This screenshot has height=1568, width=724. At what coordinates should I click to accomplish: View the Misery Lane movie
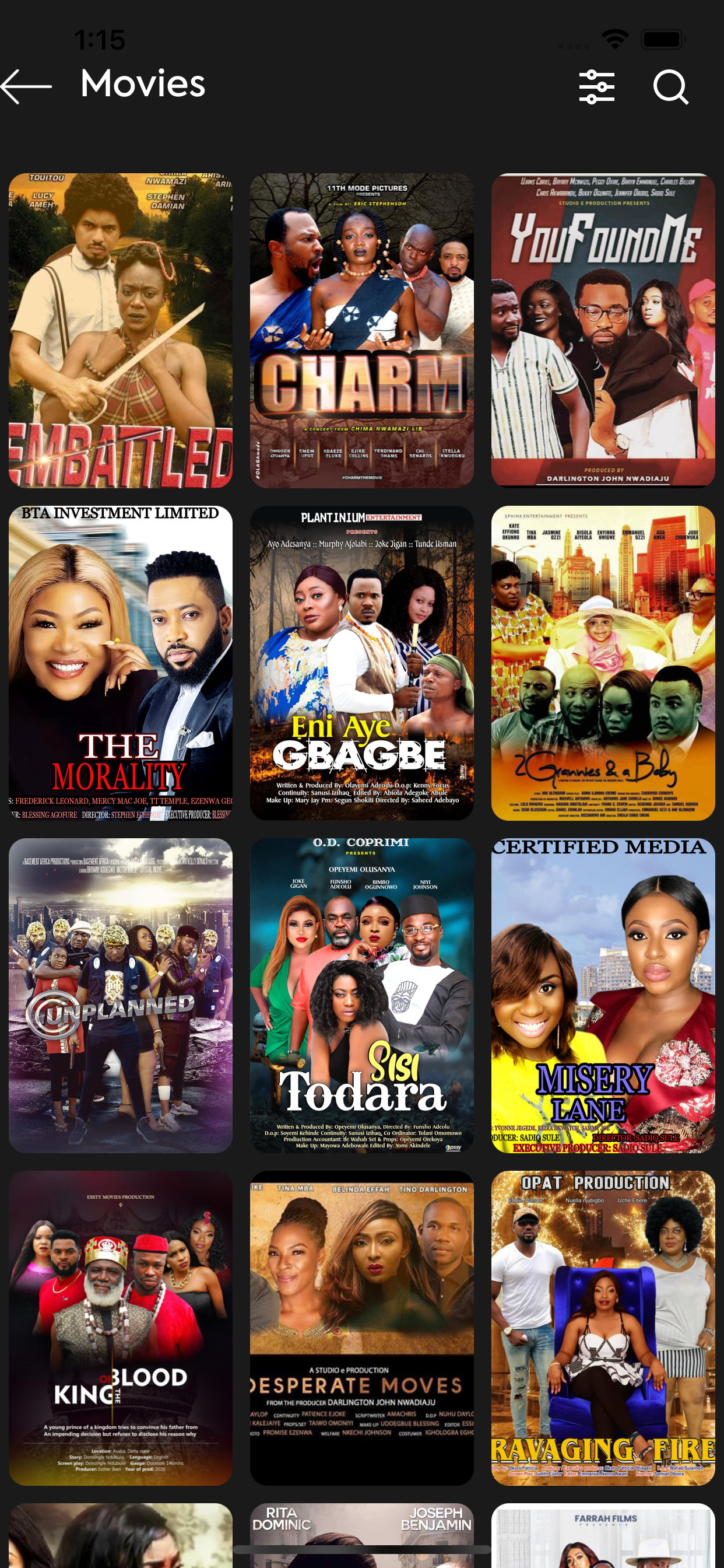(602, 995)
